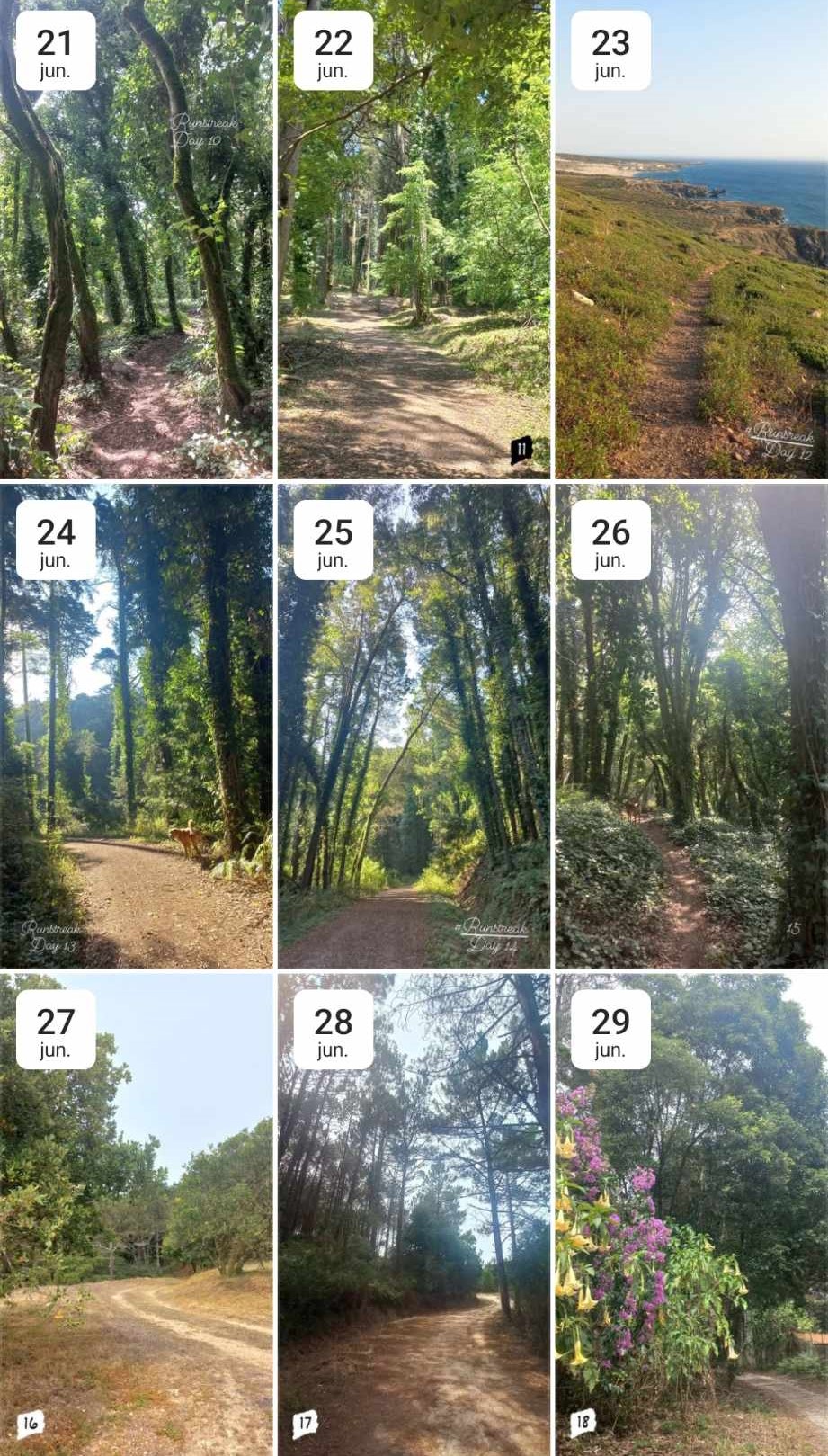The image size is (828, 1456).
Task: Select the 24 jun. archived story
Action: pos(136,726)
